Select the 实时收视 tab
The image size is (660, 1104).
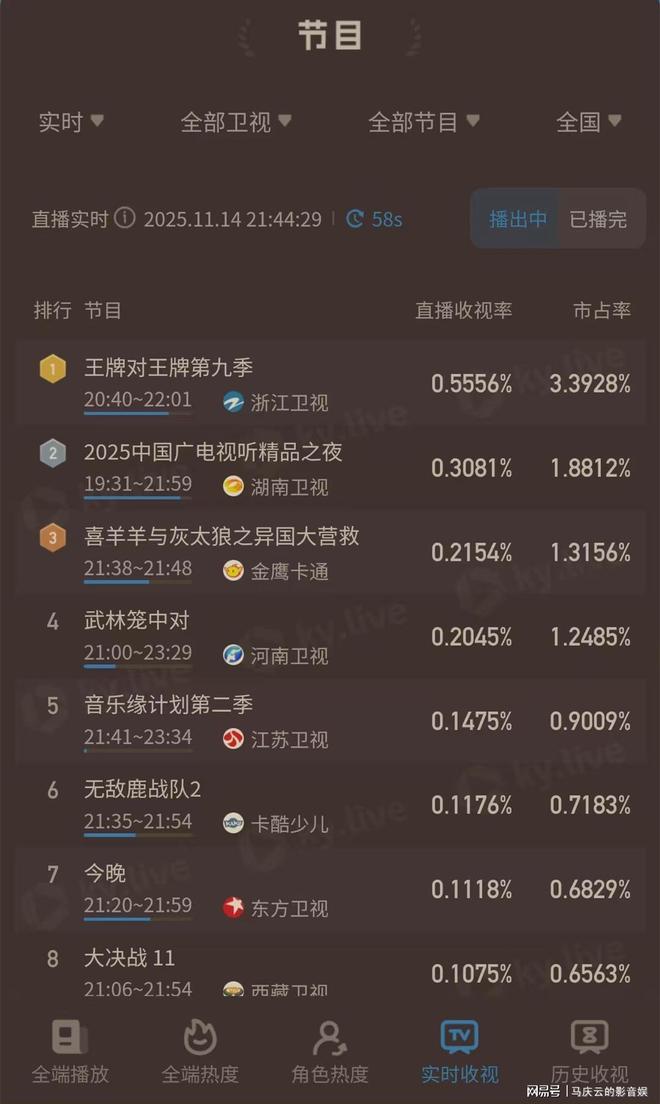pyautogui.click(x=459, y=1052)
